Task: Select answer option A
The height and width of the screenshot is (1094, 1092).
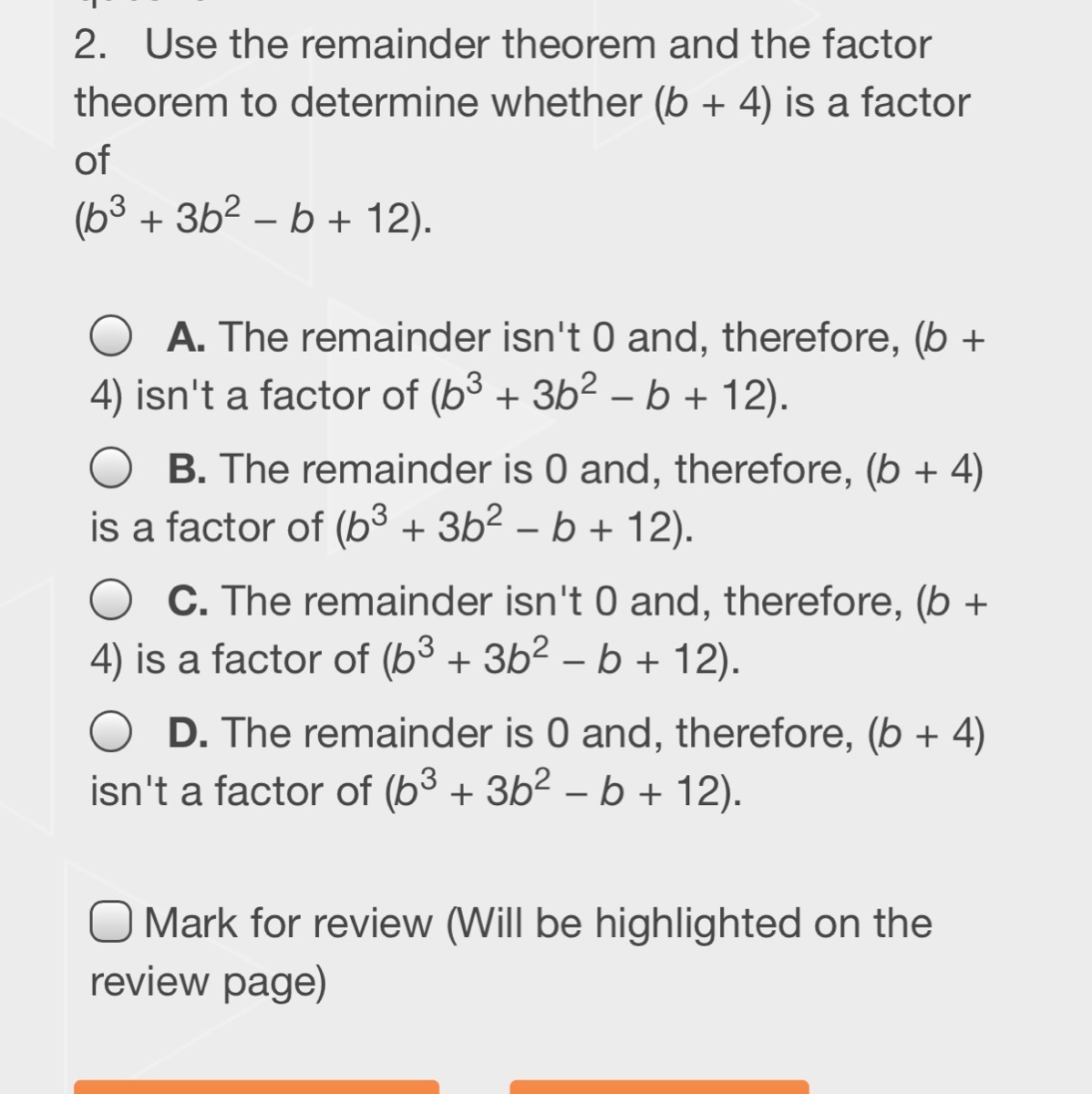Action: click(110, 337)
